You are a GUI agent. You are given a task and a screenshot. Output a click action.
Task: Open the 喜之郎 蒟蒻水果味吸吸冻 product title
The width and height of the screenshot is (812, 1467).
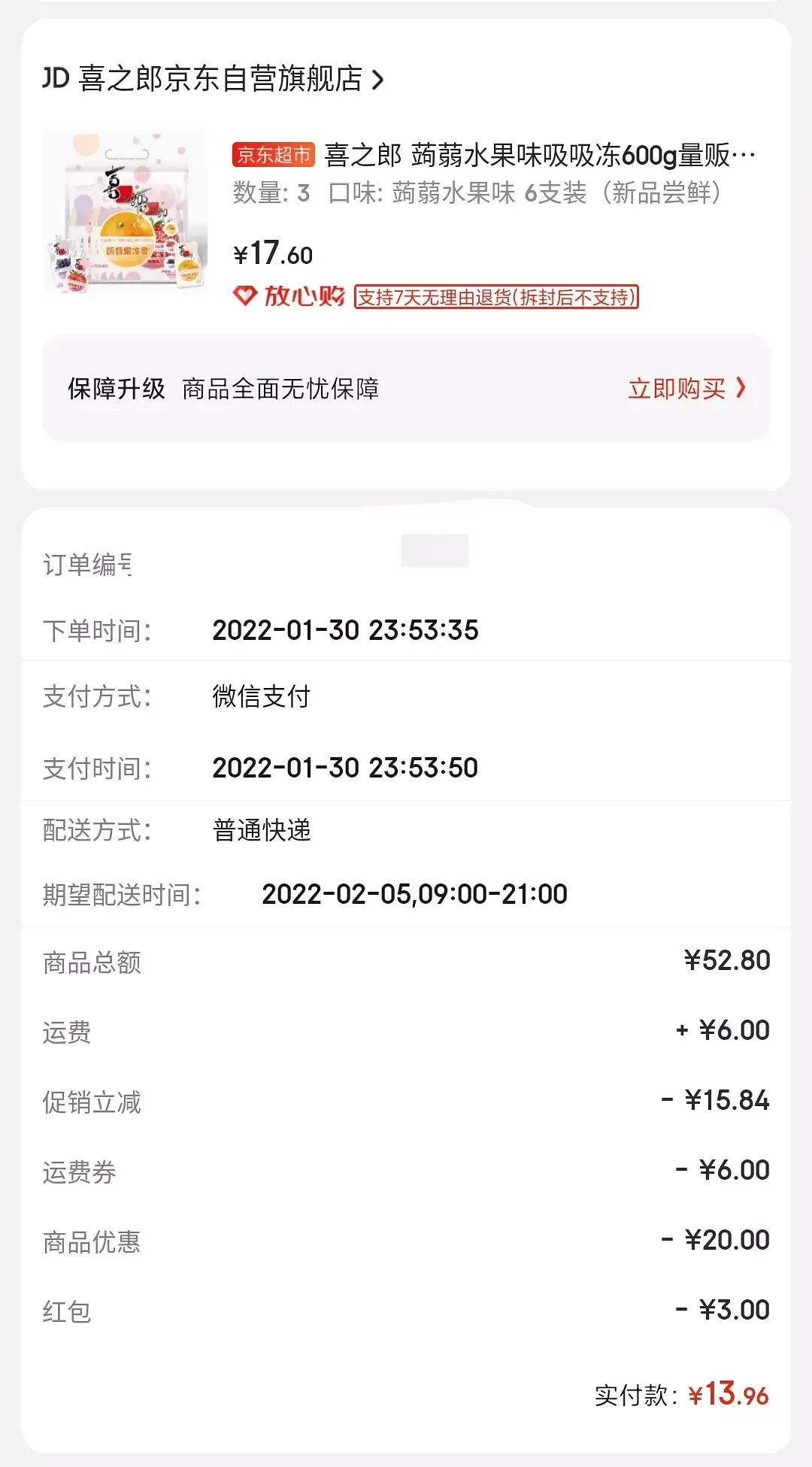[x=540, y=156]
